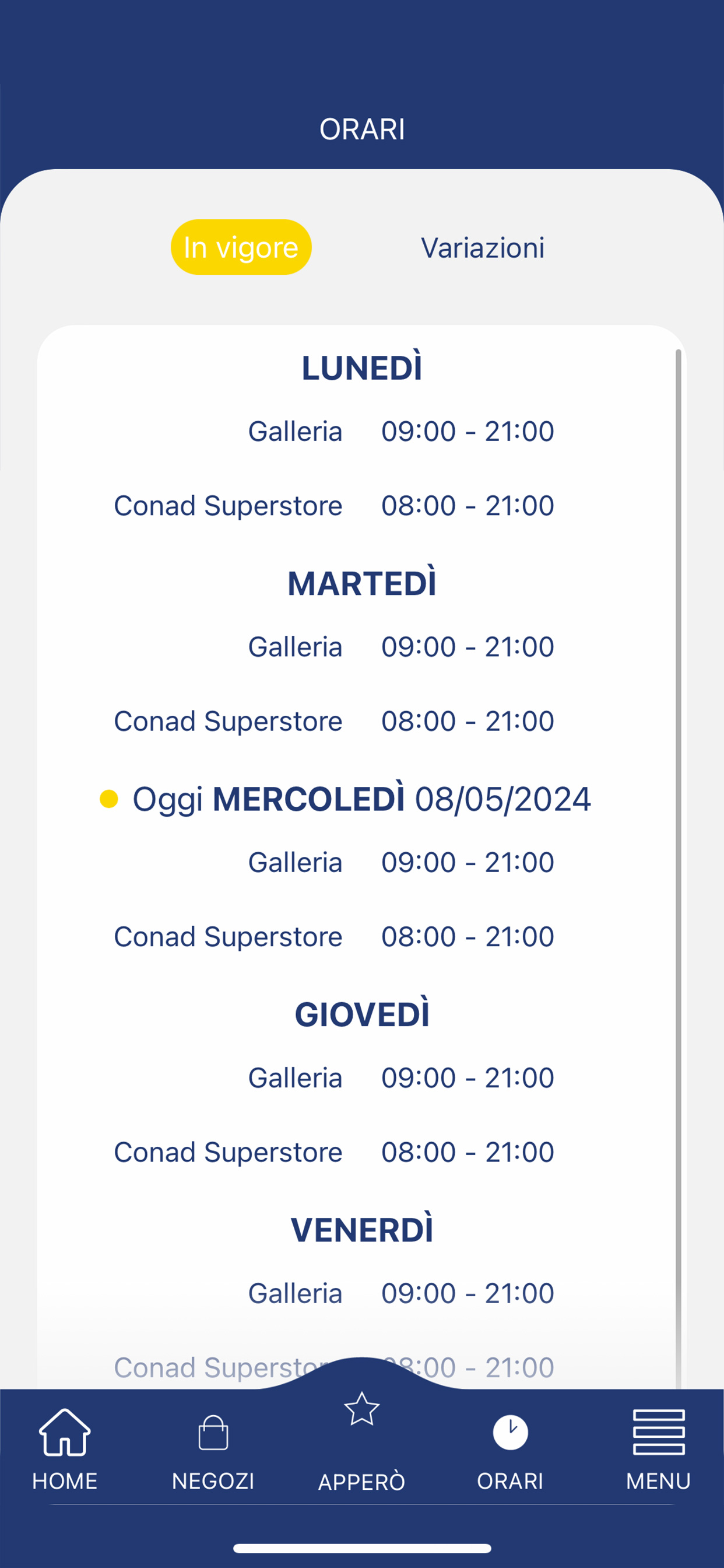724x1568 pixels.
Task: Open the Apperò star item
Action: [361, 1441]
